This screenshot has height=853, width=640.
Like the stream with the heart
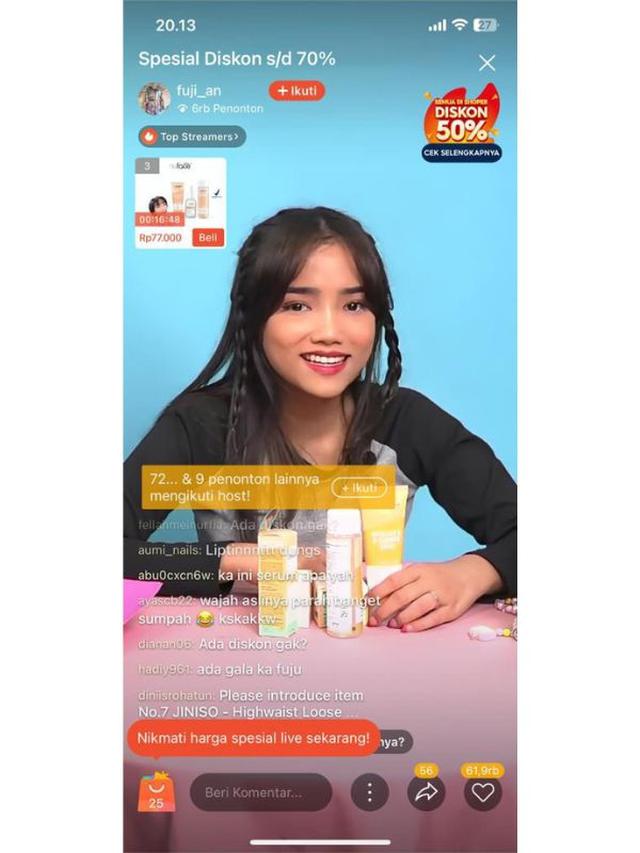[482, 792]
